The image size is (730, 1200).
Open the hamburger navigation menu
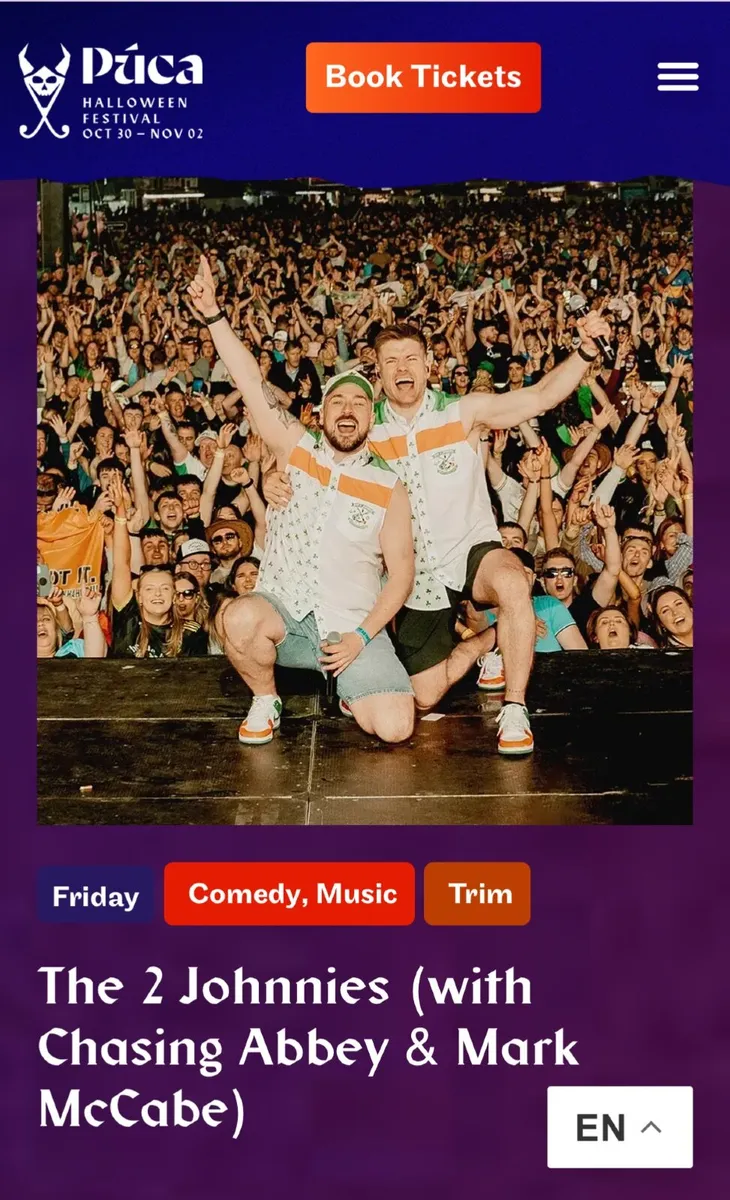677,77
